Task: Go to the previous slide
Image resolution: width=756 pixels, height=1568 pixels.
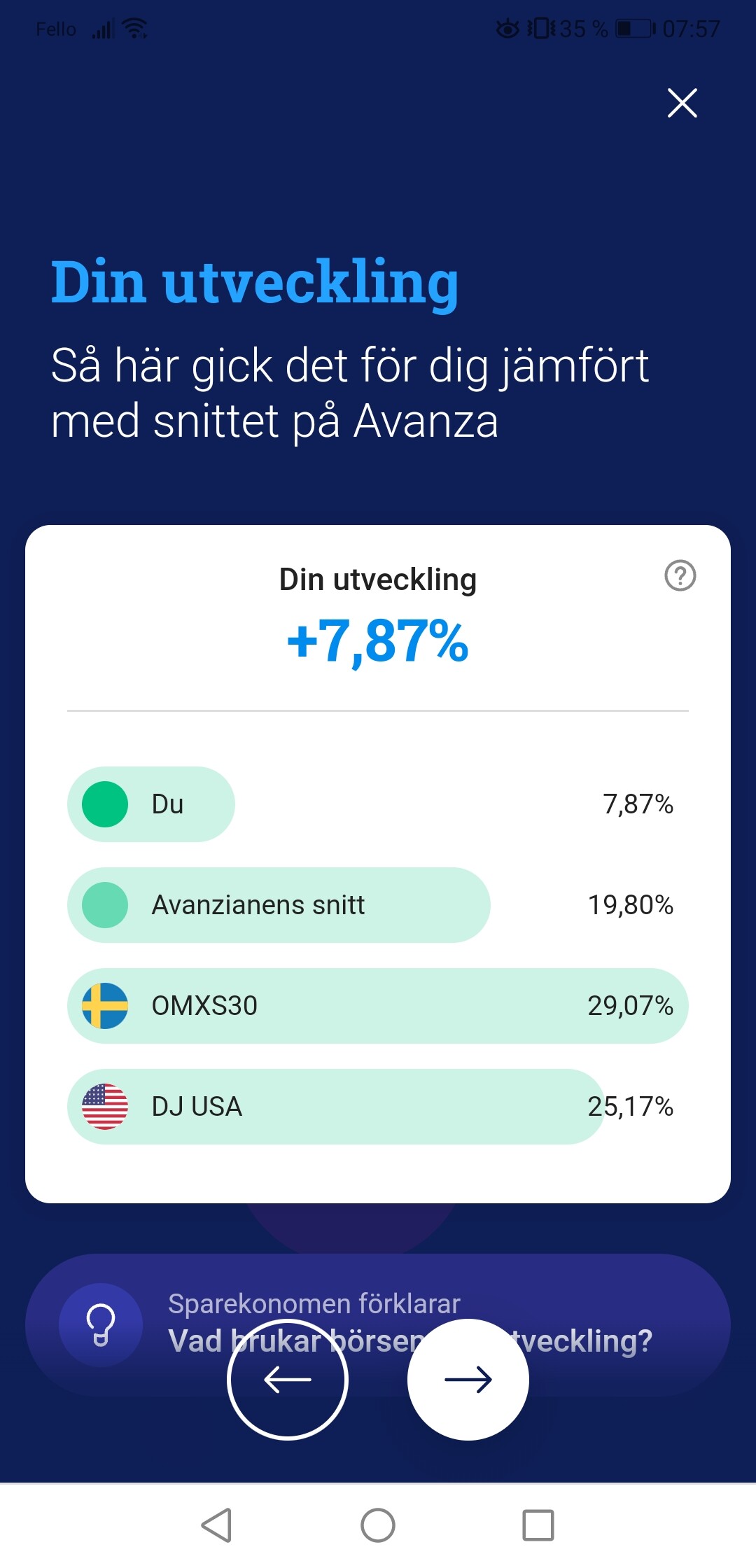Action: [x=288, y=1380]
